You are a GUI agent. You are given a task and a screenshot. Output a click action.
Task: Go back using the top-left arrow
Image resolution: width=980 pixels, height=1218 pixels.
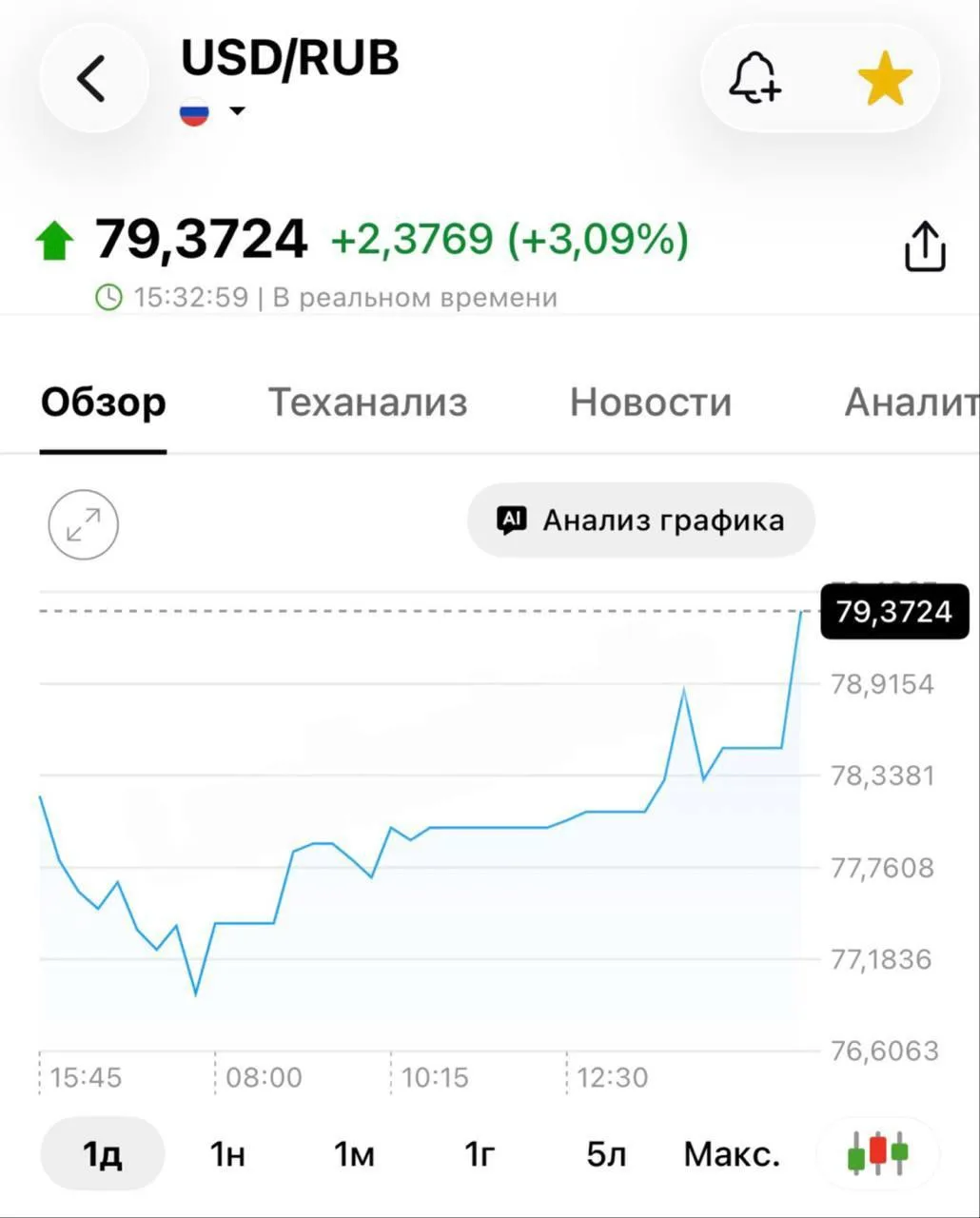click(93, 78)
